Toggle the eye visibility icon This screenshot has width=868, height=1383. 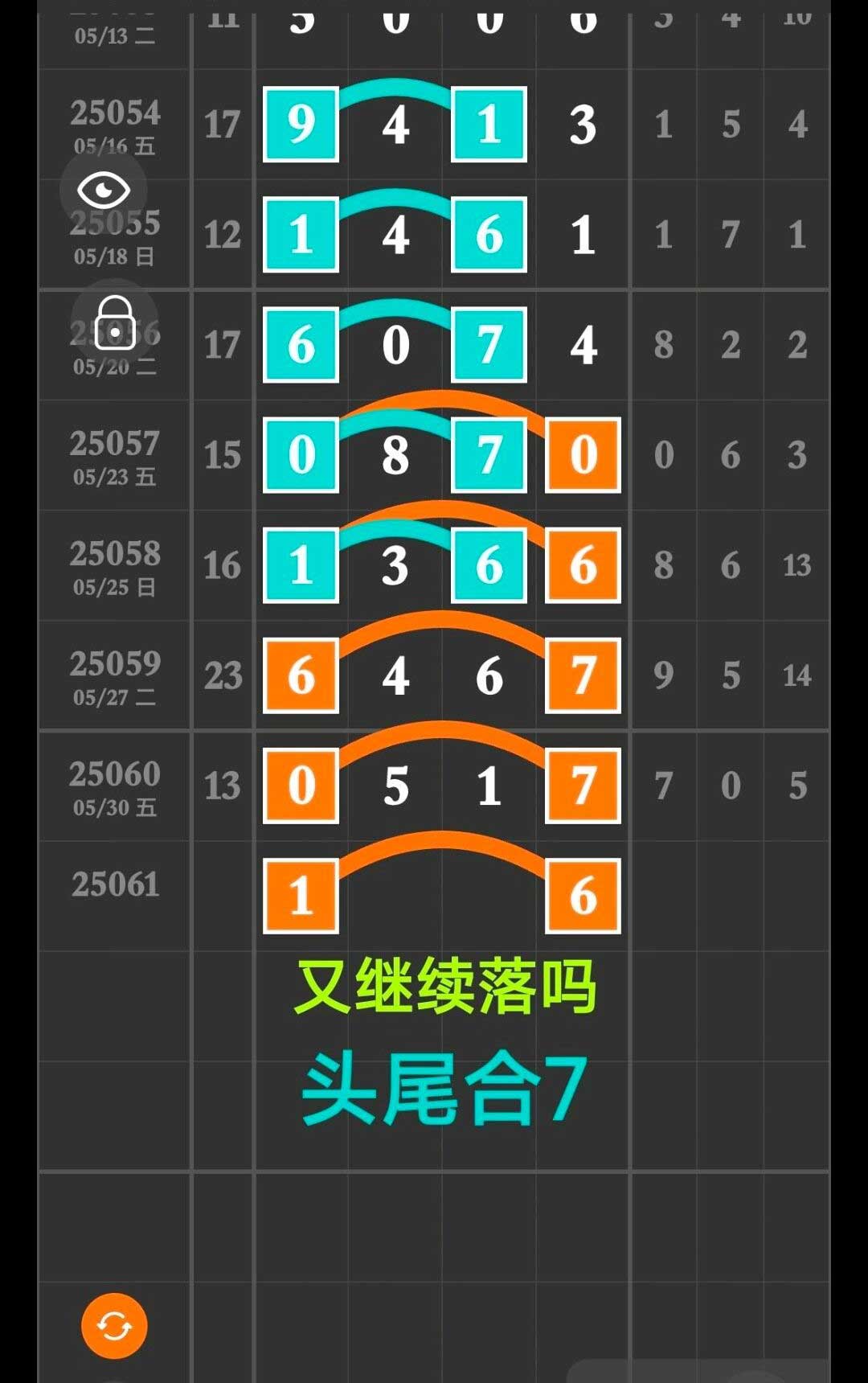104,191
